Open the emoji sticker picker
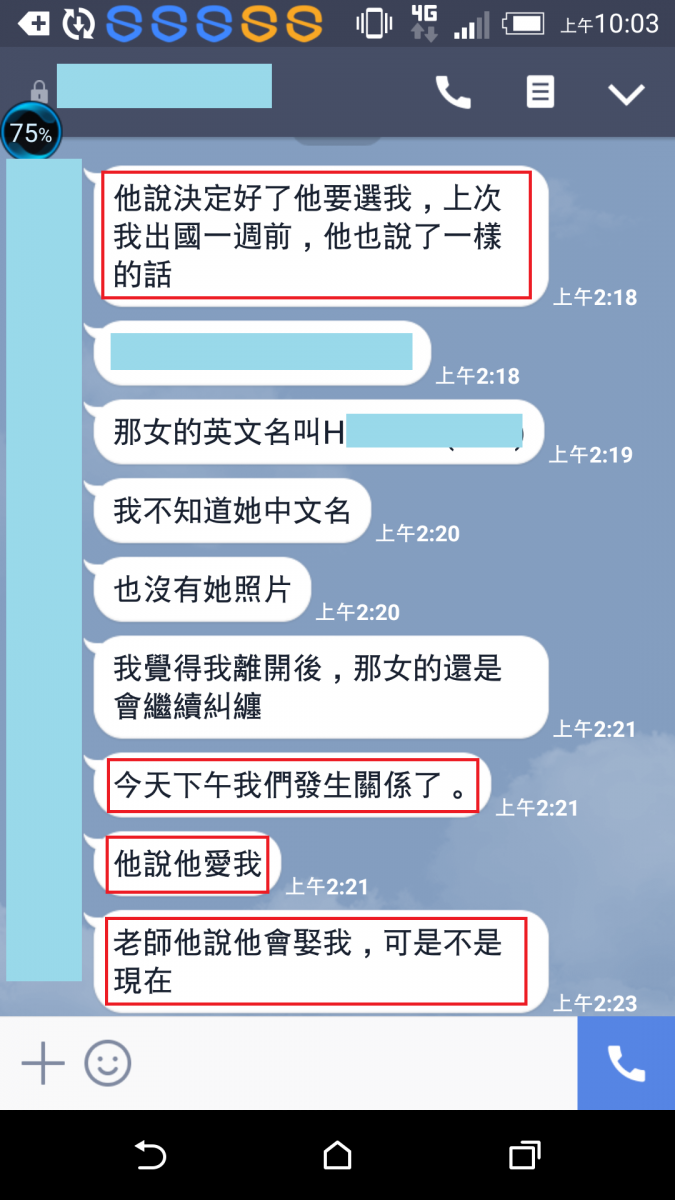The image size is (675, 1200). coord(107,1063)
